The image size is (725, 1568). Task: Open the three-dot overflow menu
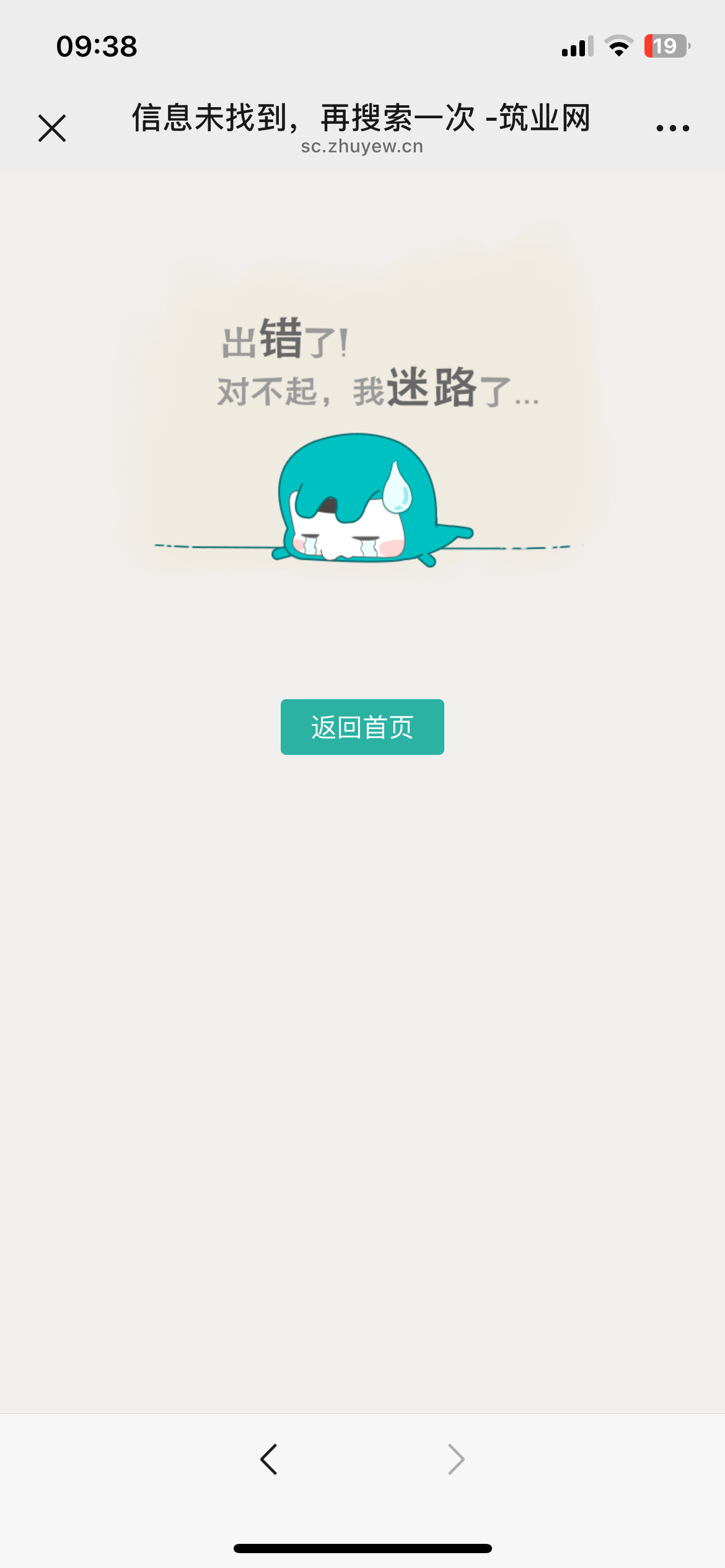click(x=672, y=128)
